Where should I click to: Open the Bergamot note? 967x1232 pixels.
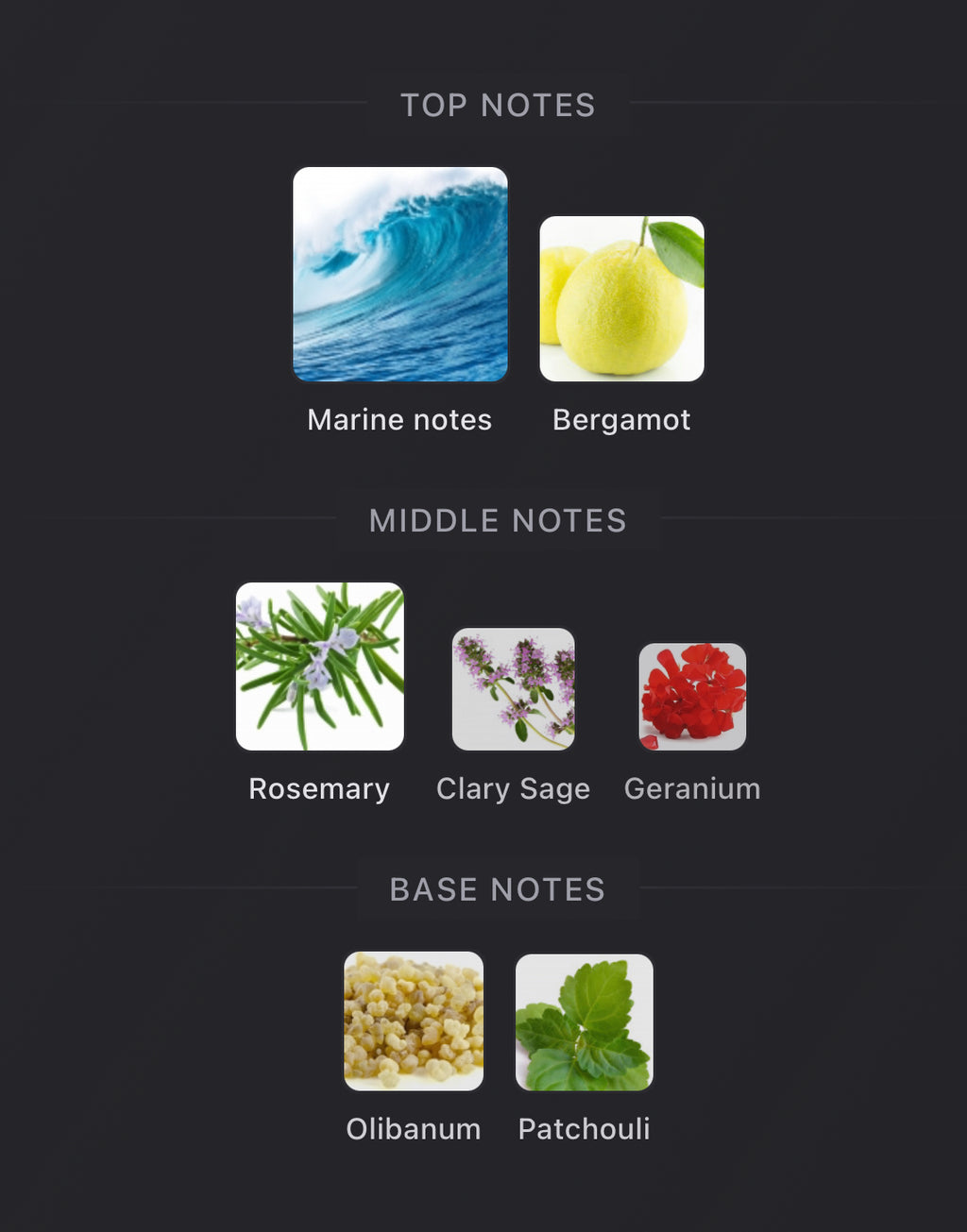tap(621, 299)
